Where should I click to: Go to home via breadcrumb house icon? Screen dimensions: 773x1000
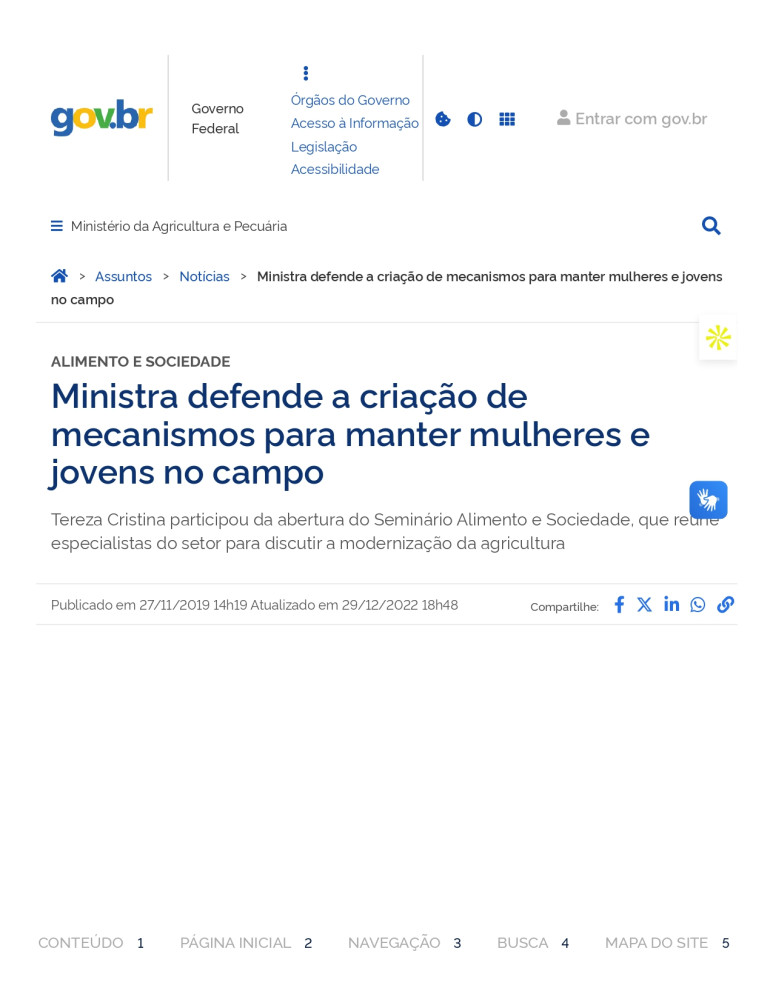pyautogui.click(x=59, y=276)
